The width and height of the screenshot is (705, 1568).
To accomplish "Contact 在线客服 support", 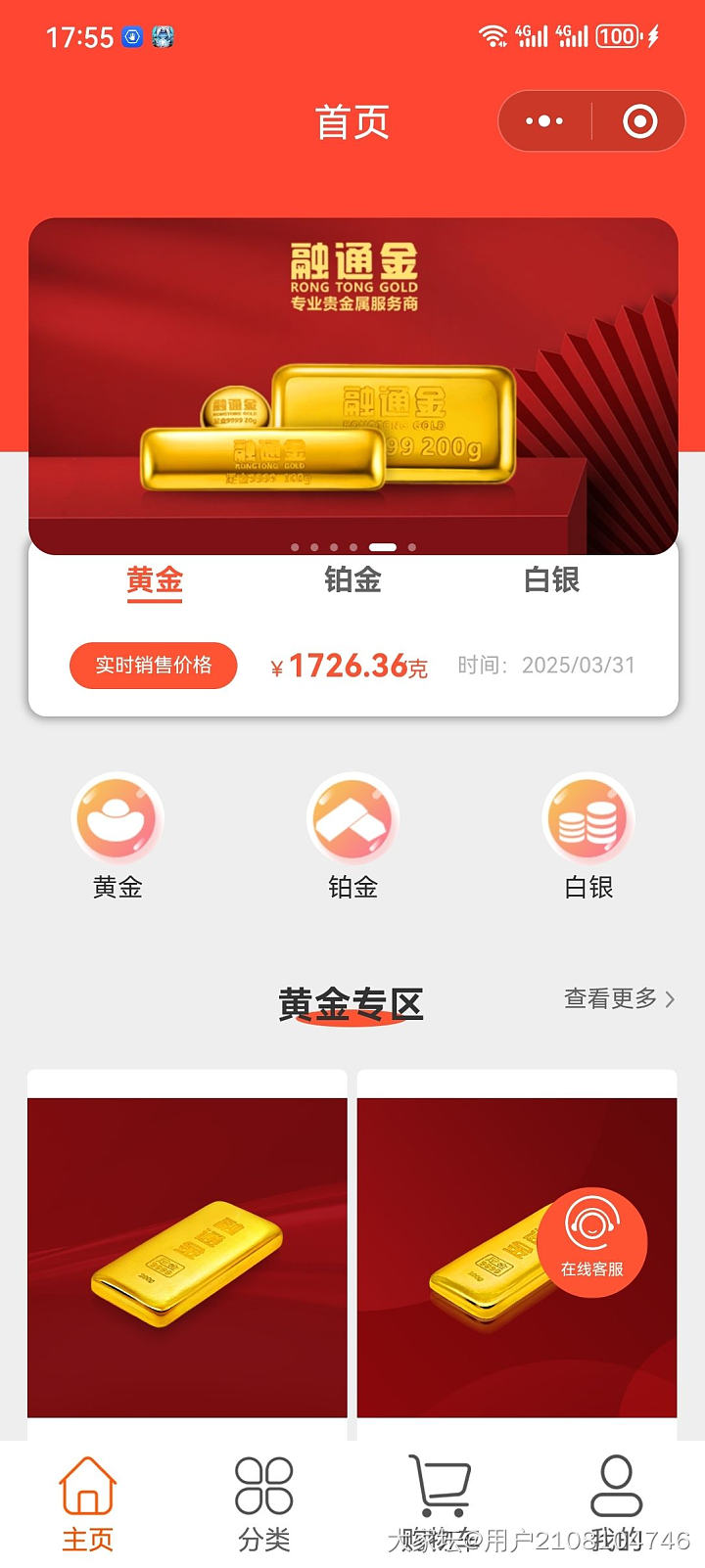I will (591, 1241).
